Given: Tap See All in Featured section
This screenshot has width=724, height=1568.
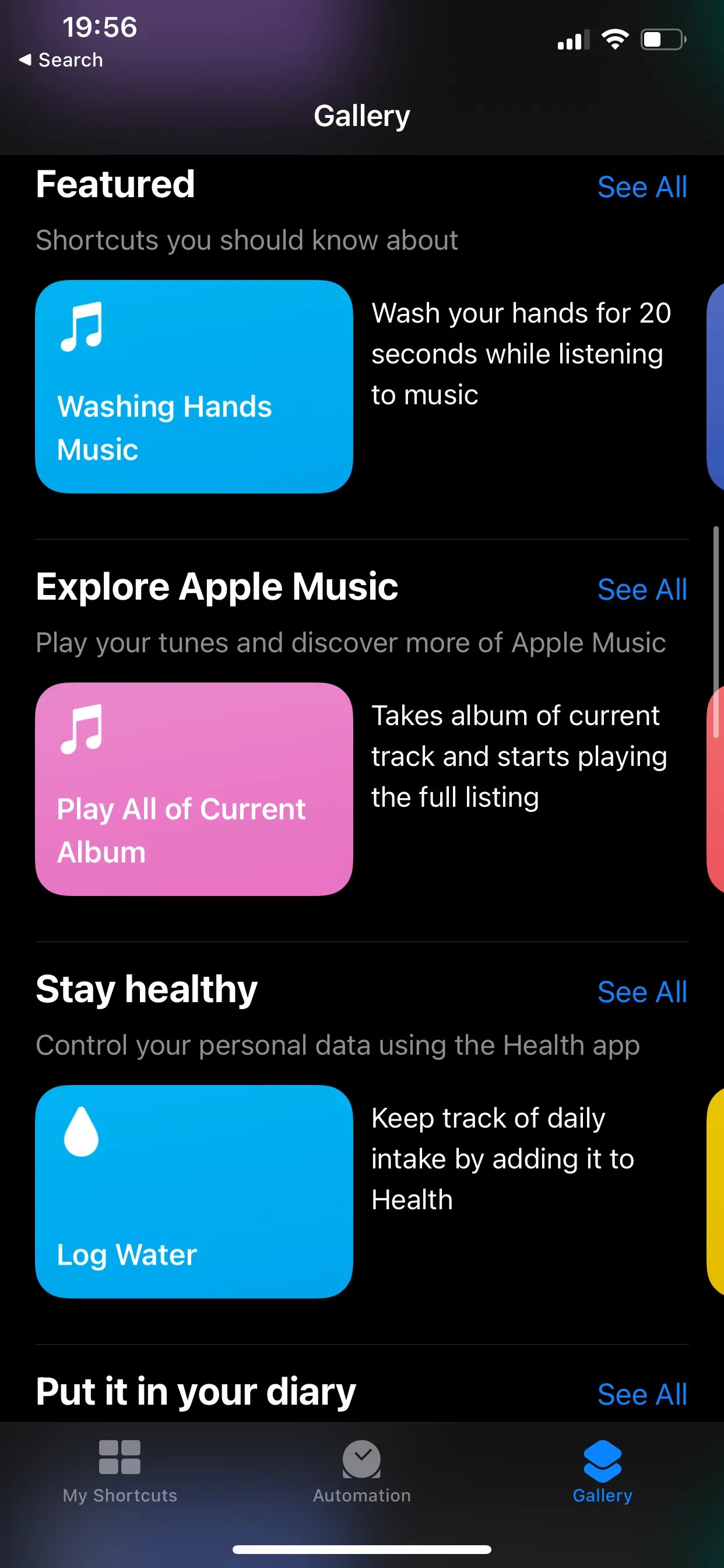Looking at the screenshot, I should [642, 187].
